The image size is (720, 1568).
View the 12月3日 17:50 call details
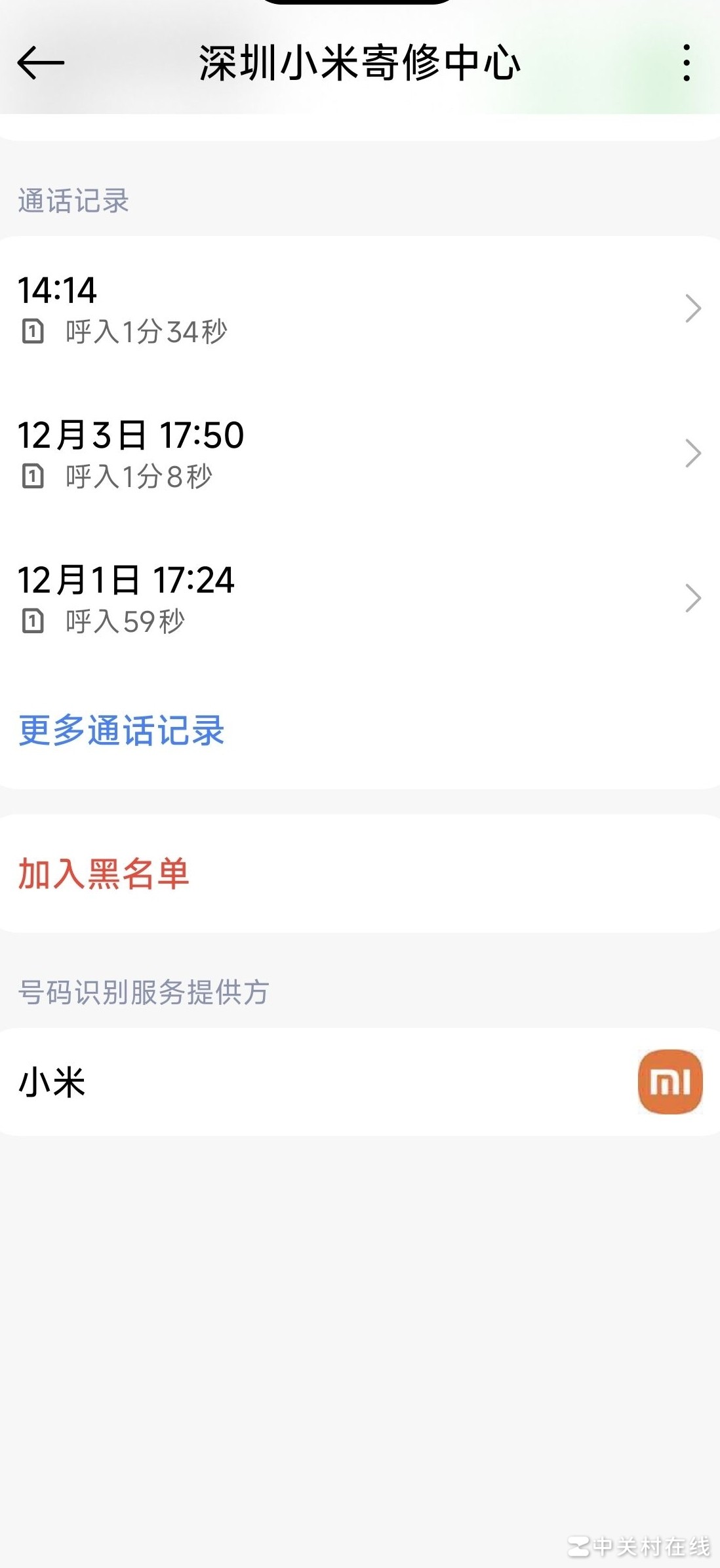click(359, 454)
